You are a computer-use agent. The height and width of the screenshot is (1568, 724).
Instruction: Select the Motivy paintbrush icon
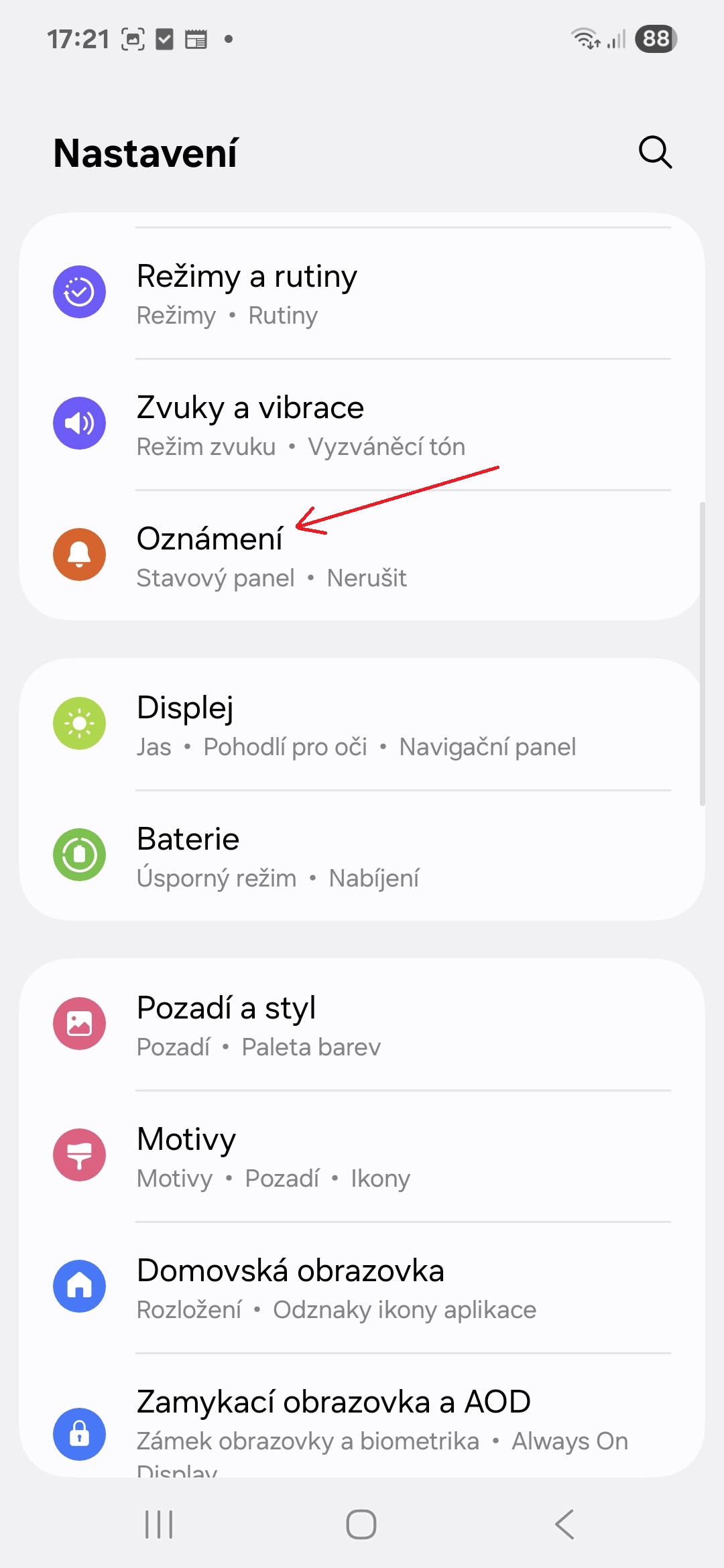(x=80, y=1154)
